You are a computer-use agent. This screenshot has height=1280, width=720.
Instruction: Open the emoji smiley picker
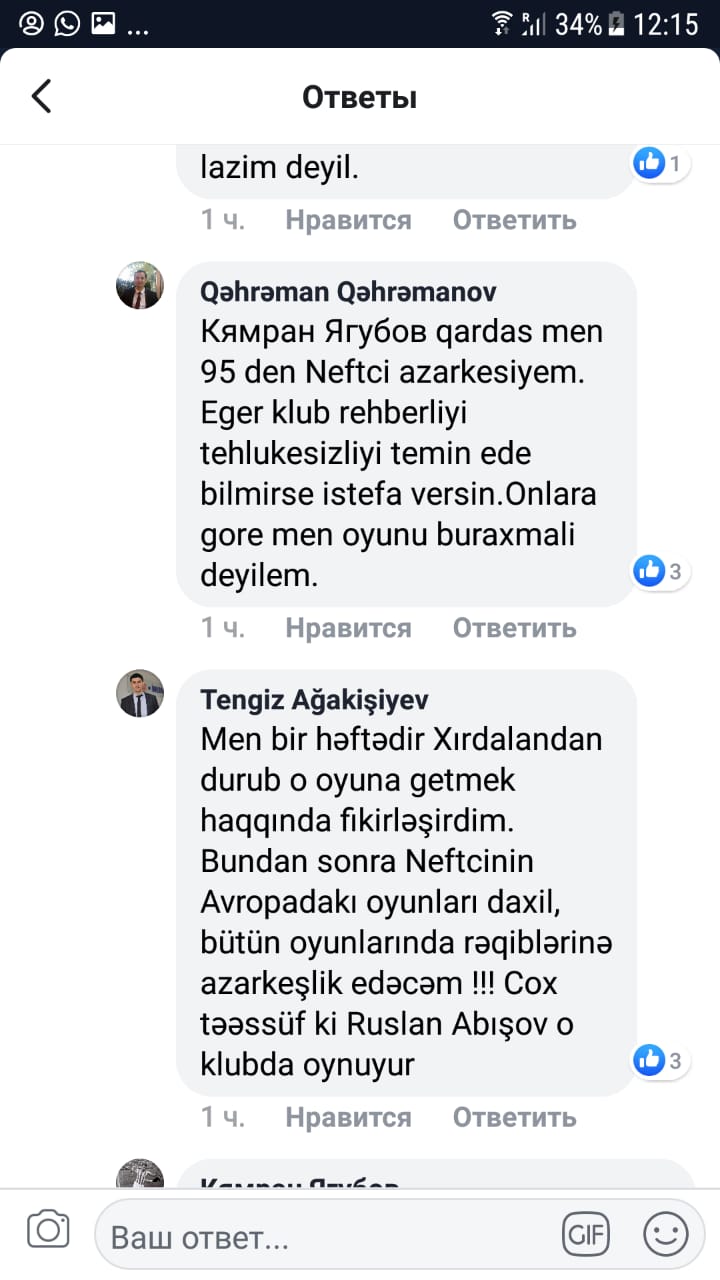click(665, 1235)
